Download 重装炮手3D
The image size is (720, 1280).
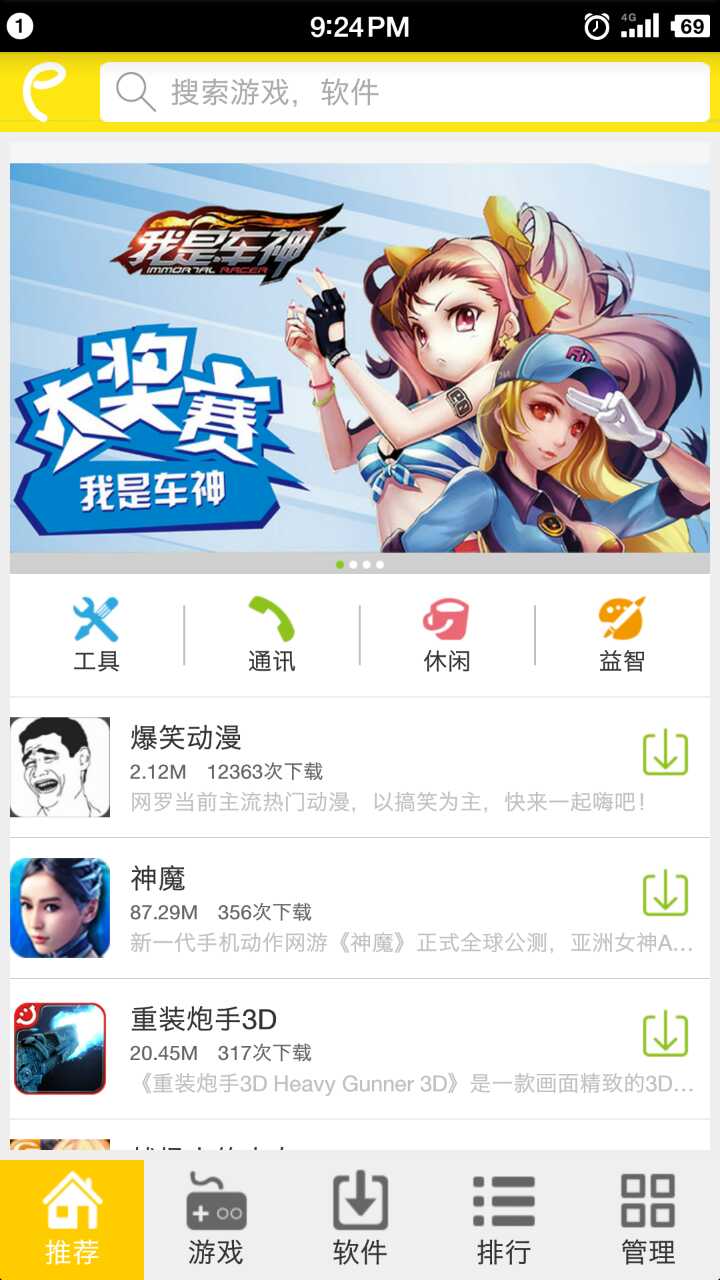tap(665, 1034)
